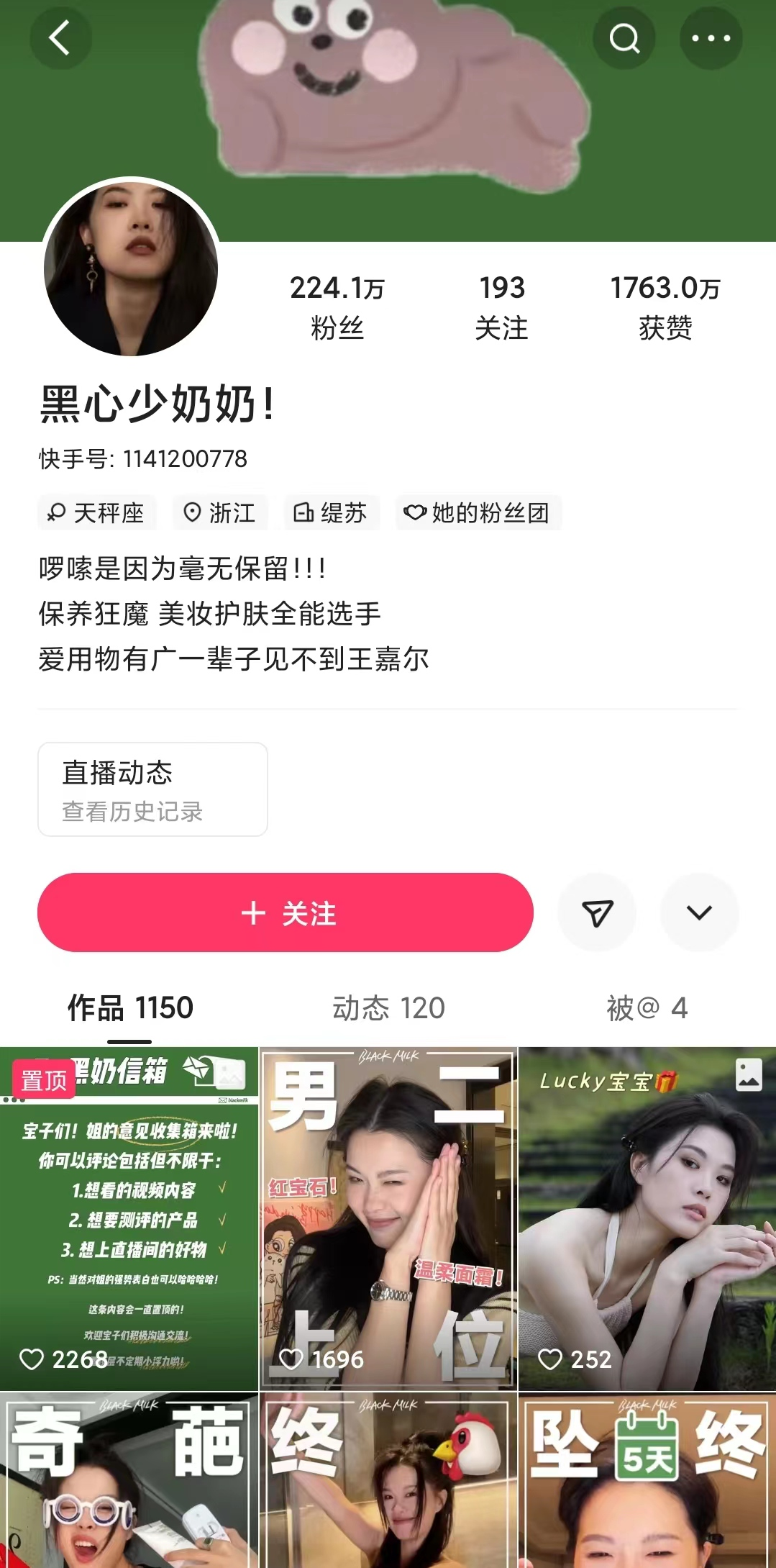Open the 粉丝 followers list
Viewport: 776px width, 1568px height.
[x=337, y=307]
